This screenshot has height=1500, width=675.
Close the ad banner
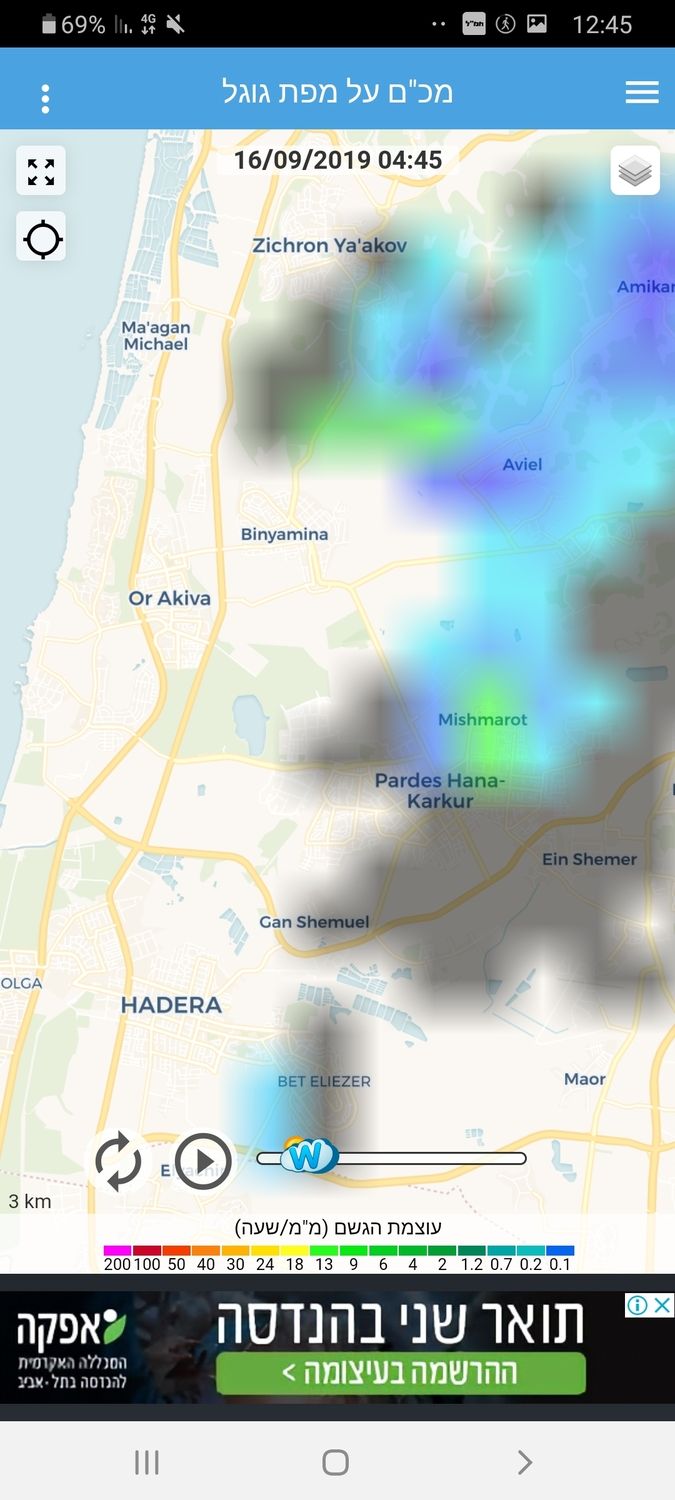point(663,1304)
